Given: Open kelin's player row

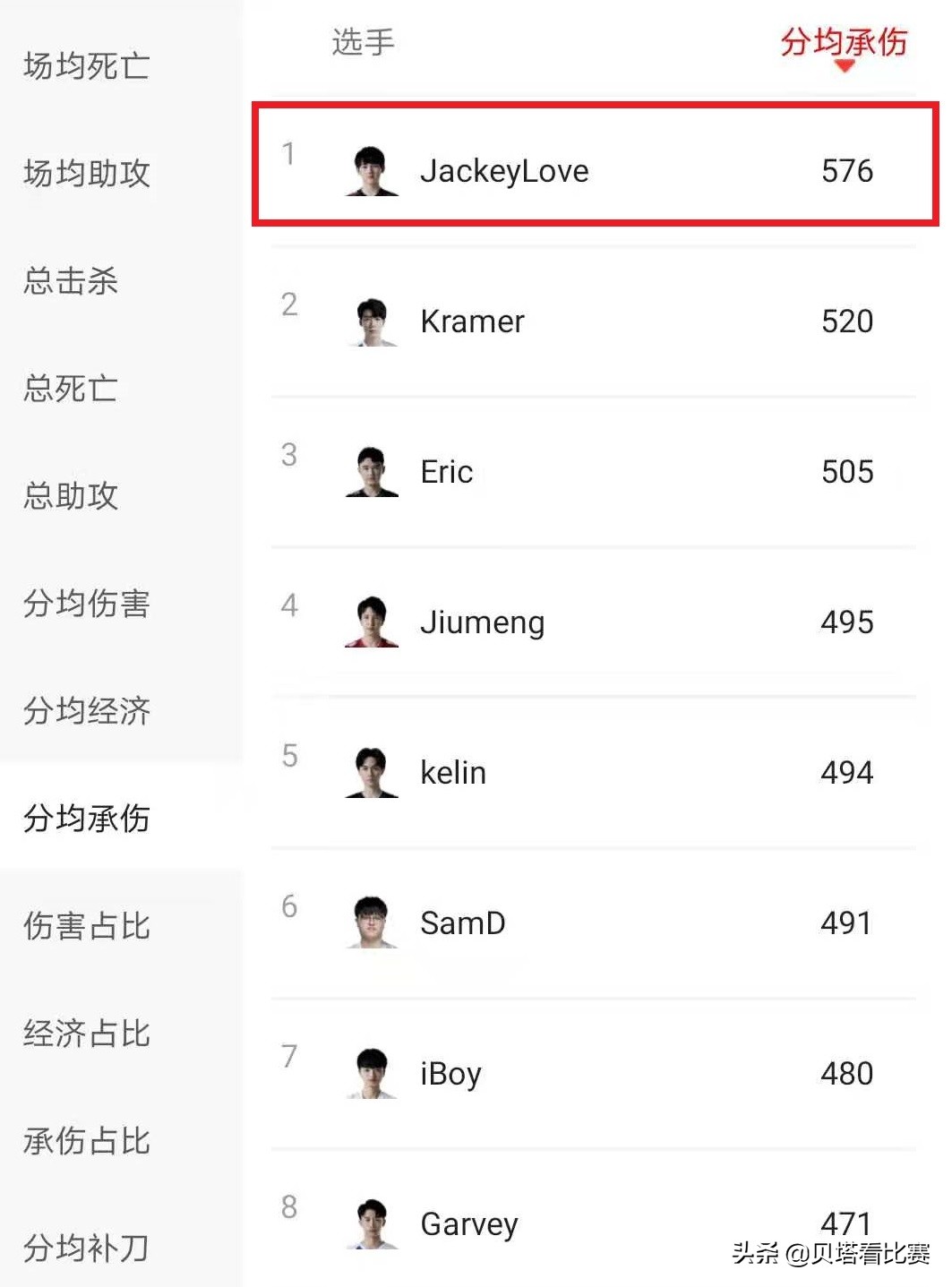Looking at the screenshot, I should click(453, 772).
